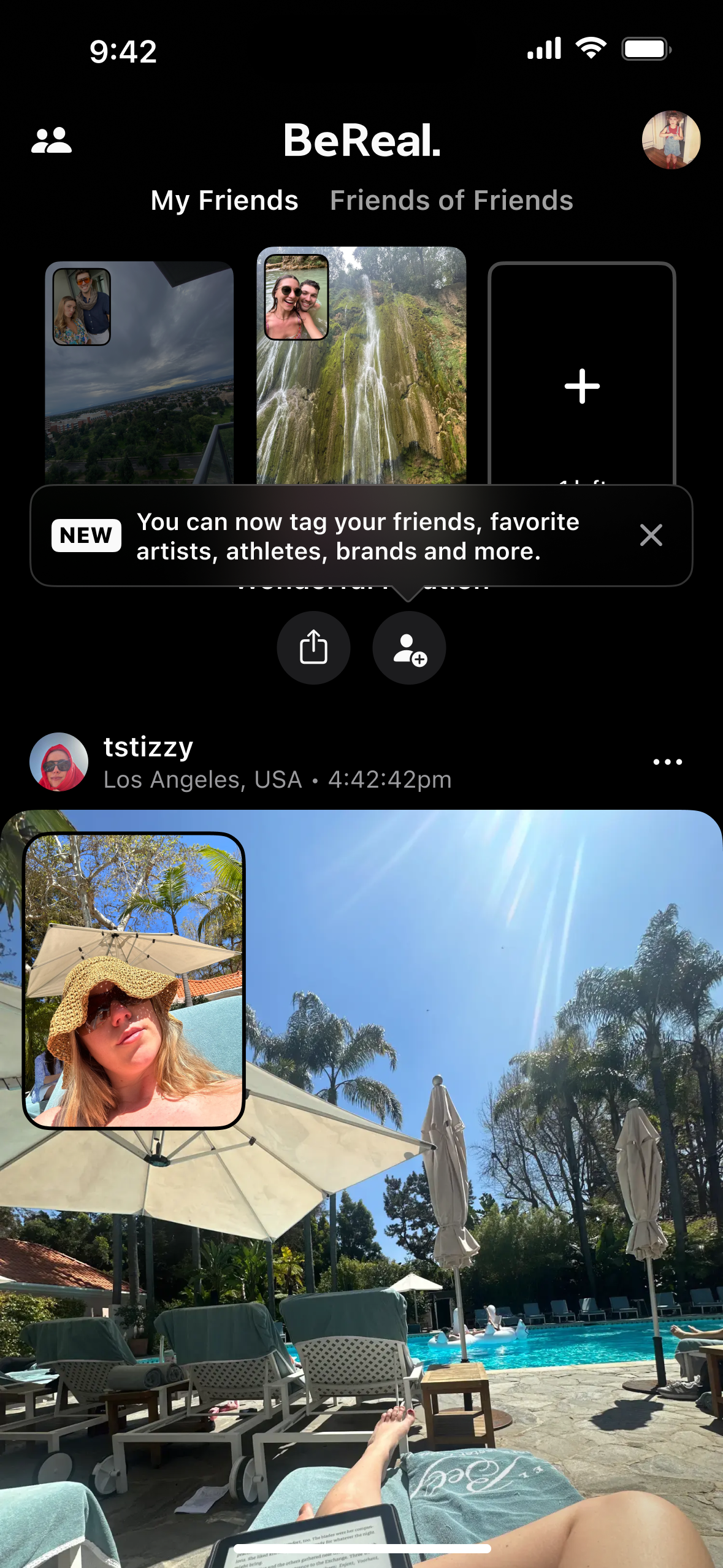Open the friends list icon
Screen dimensions: 723x1568
(x=52, y=140)
